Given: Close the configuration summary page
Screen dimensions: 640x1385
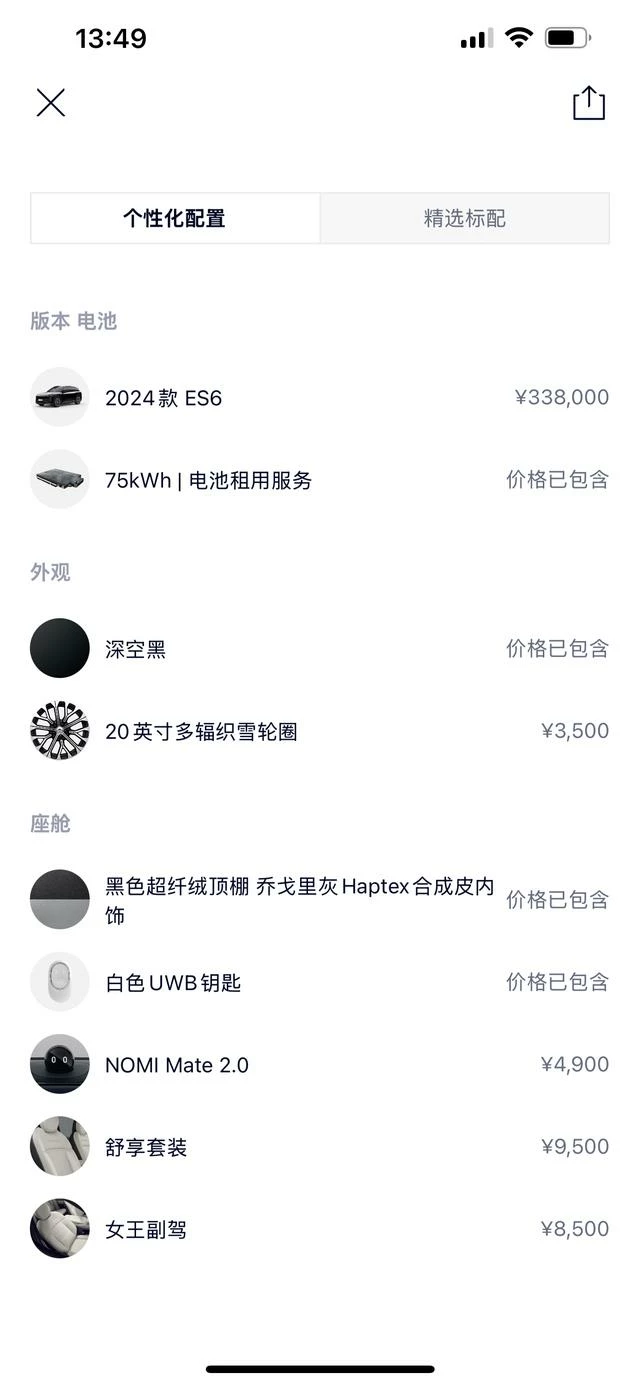Looking at the screenshot, I should [51, 103].
